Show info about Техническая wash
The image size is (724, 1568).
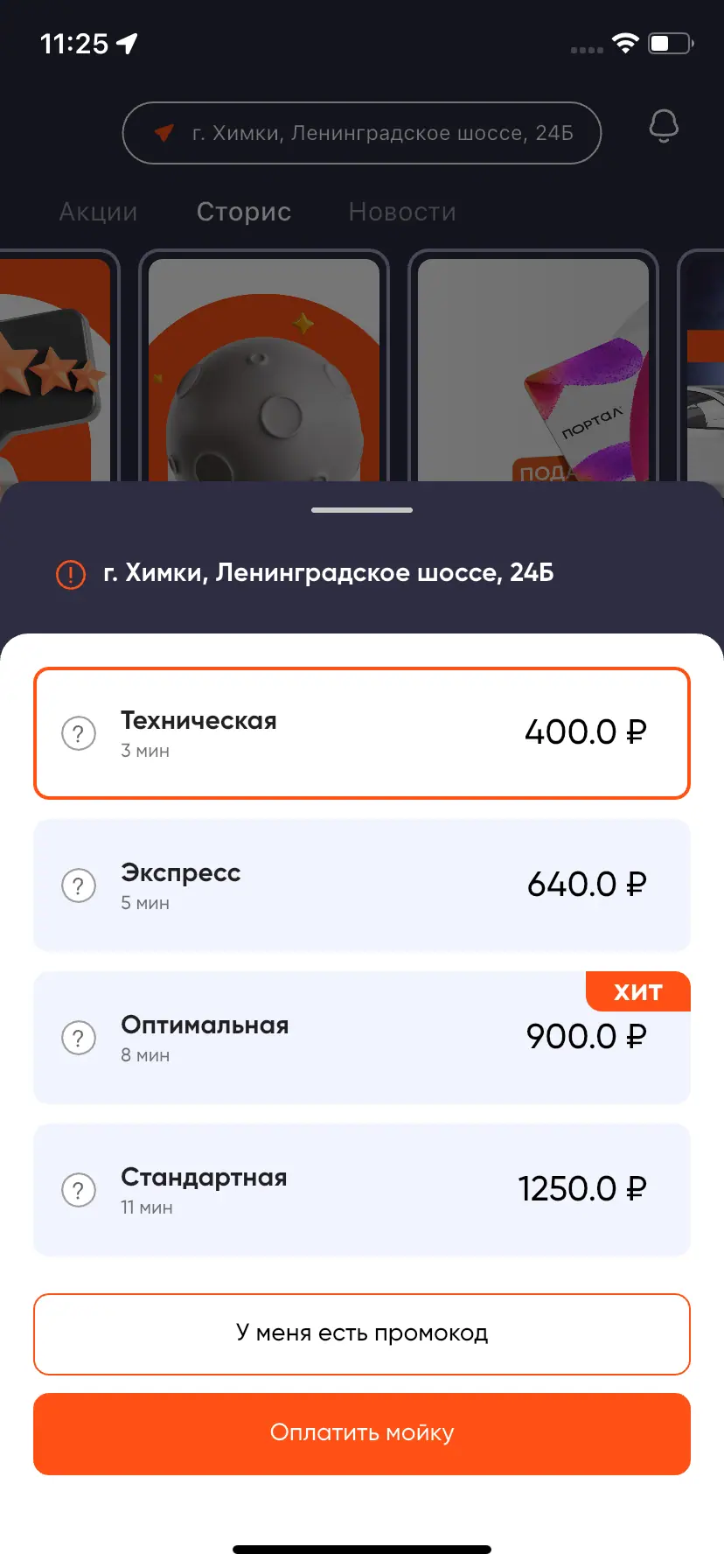click(x=79, y=733)
